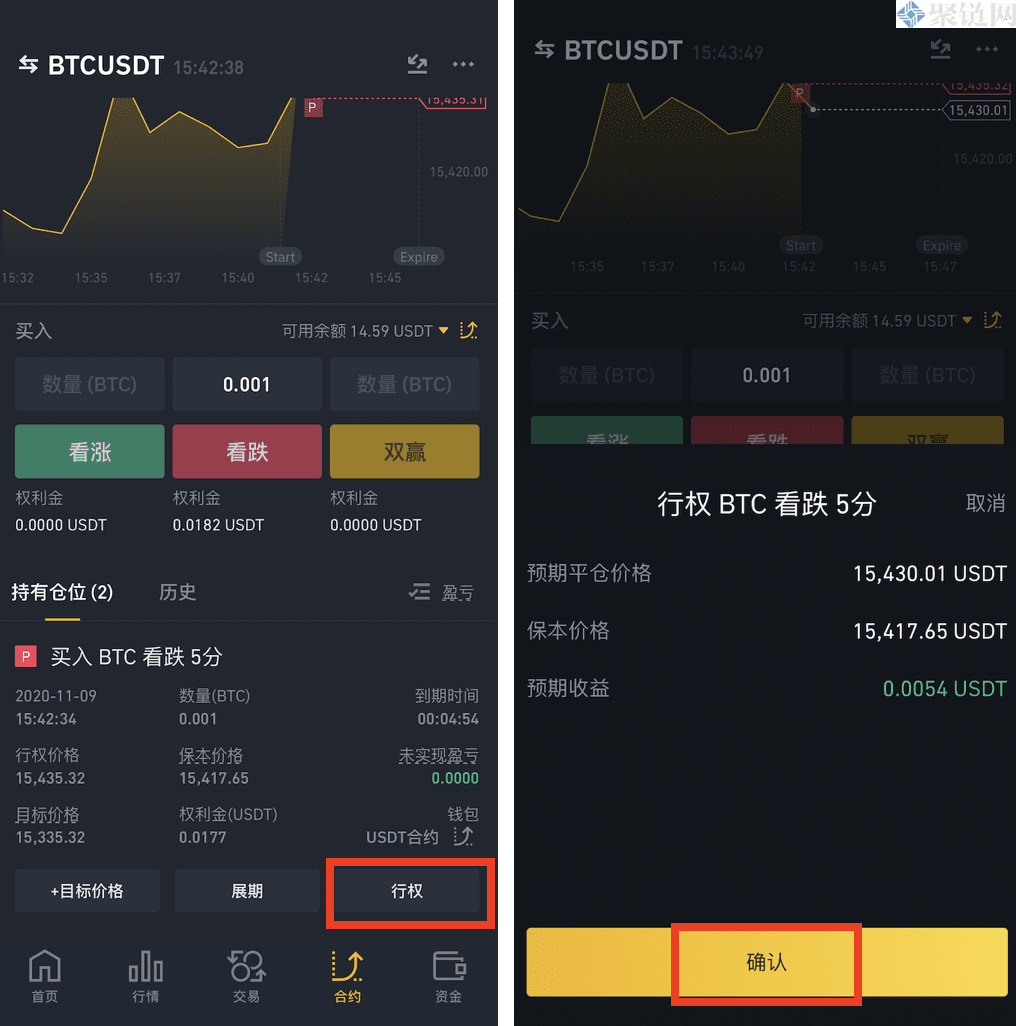The height and width of the screenshot is (1026, 1016).
Task: Open the 持有仓位 (2) positions tab
Action: coord(62,592)
